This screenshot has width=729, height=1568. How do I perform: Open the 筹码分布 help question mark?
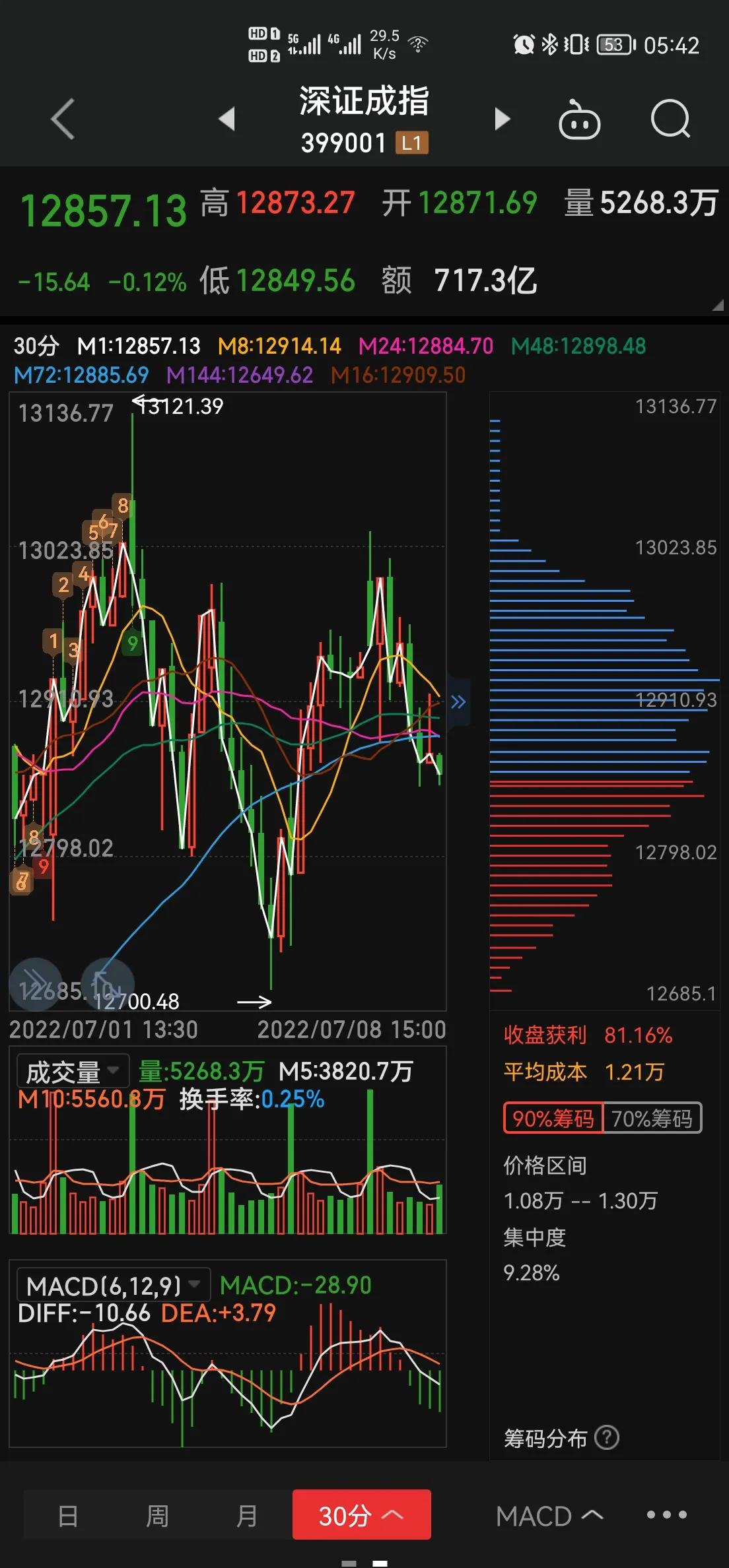point(607,1437)
